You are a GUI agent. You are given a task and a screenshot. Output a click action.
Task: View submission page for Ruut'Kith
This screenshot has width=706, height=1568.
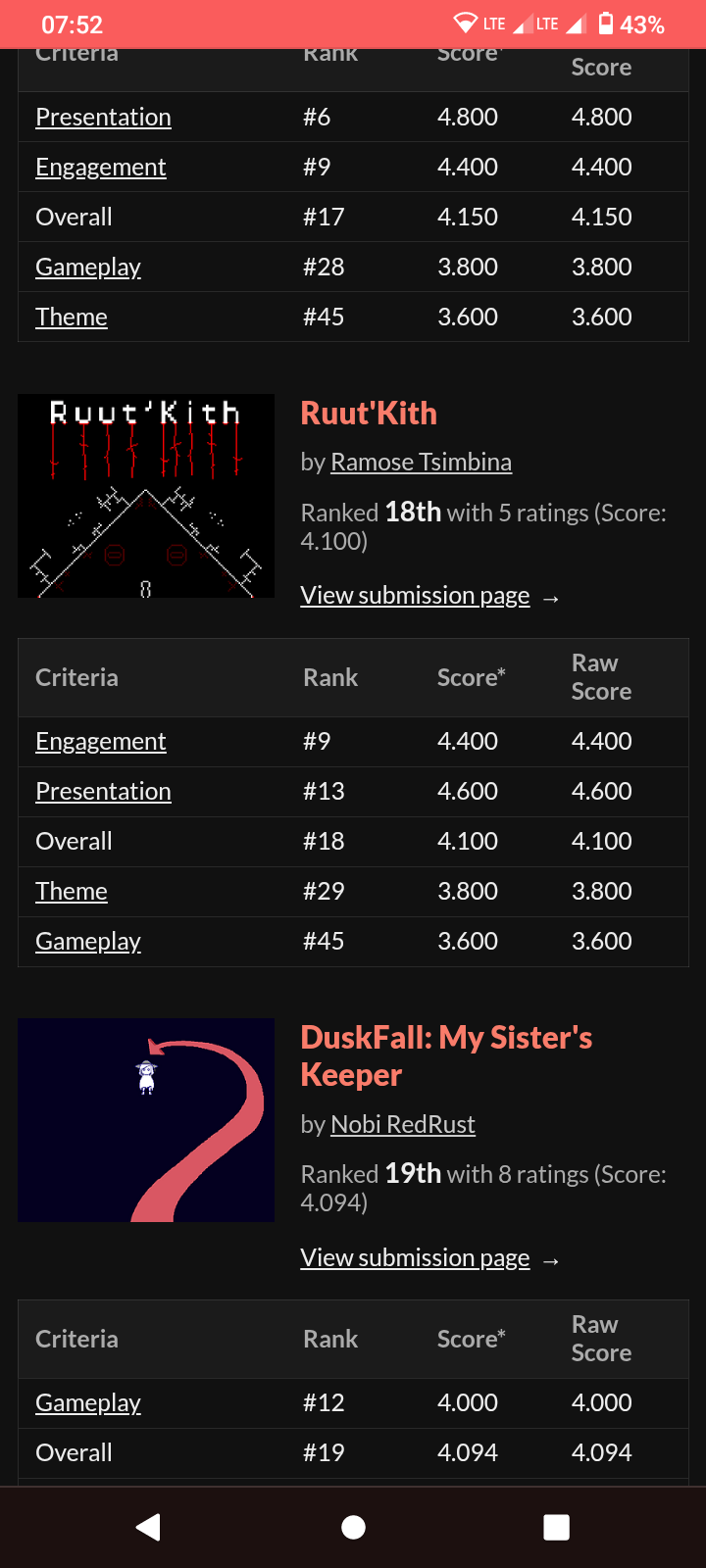point(415,596)
